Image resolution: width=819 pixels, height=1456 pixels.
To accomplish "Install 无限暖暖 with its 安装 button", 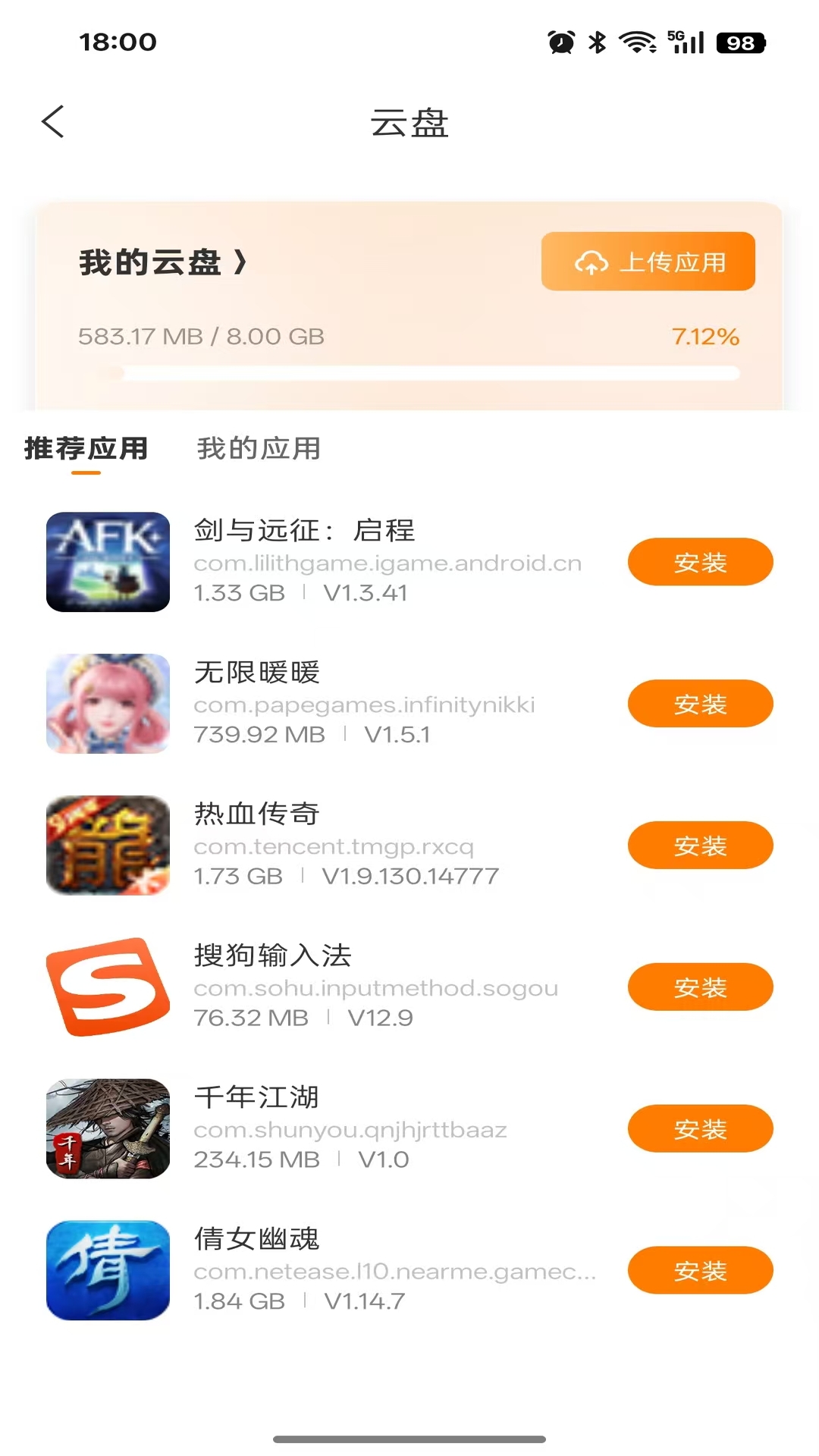I will point(700,703).
